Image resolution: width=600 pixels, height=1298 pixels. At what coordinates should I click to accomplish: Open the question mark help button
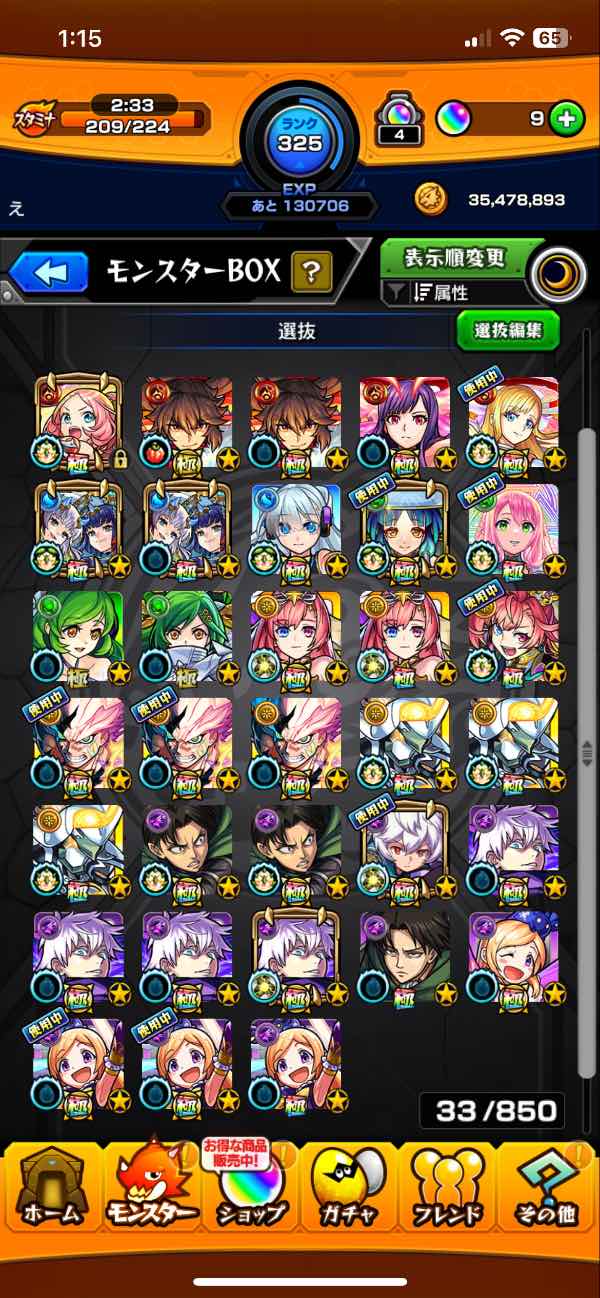click(x=311, y=271)
